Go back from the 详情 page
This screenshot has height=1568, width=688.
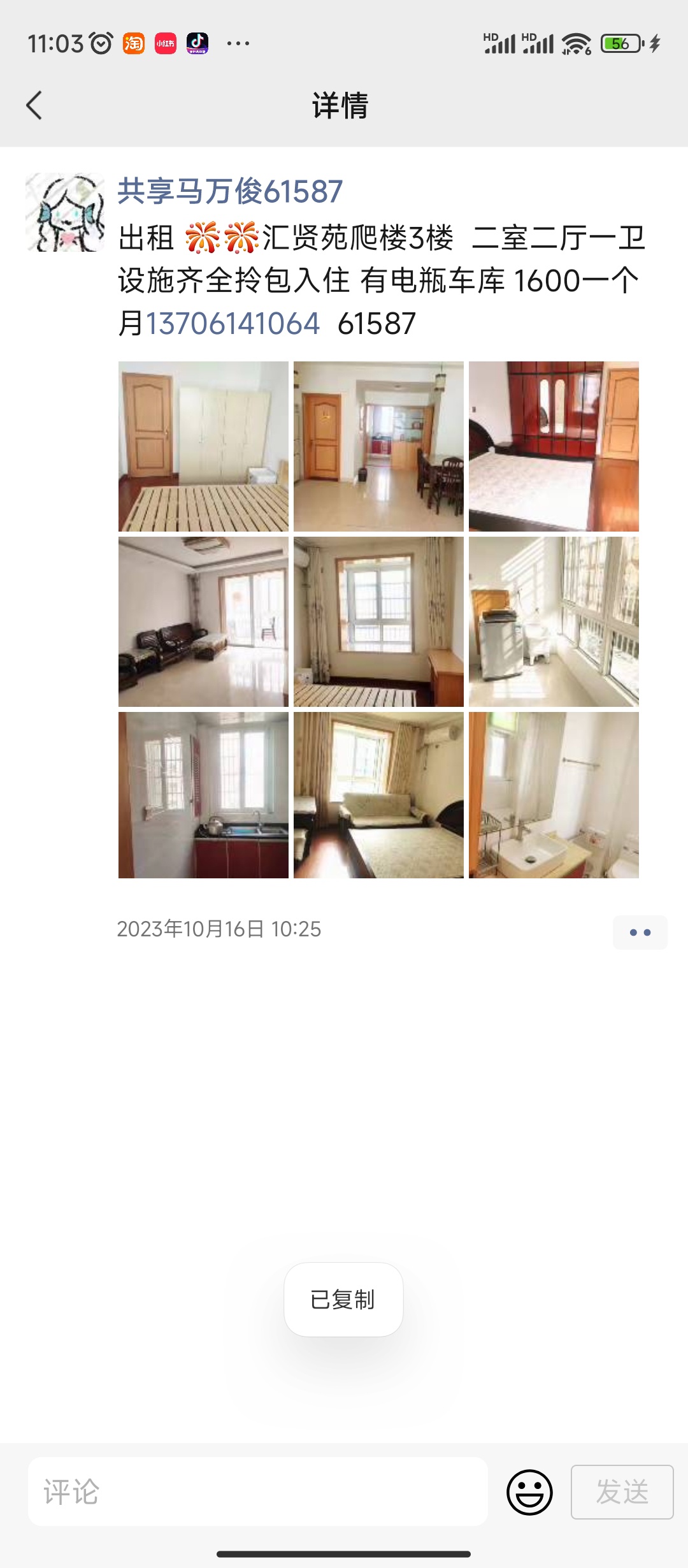point(34,105)
